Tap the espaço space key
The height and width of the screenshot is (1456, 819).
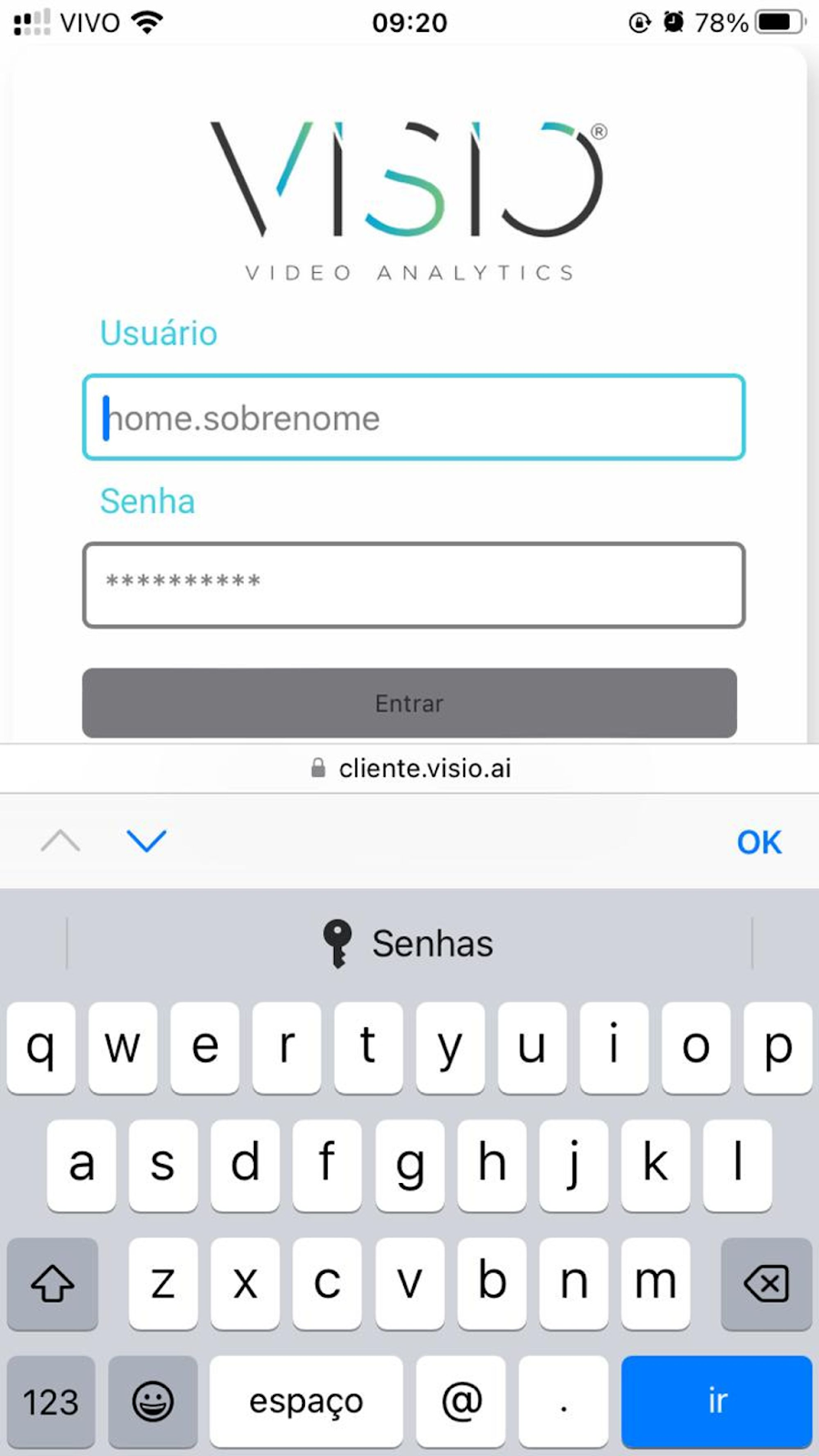click(x=306, y=1400)
